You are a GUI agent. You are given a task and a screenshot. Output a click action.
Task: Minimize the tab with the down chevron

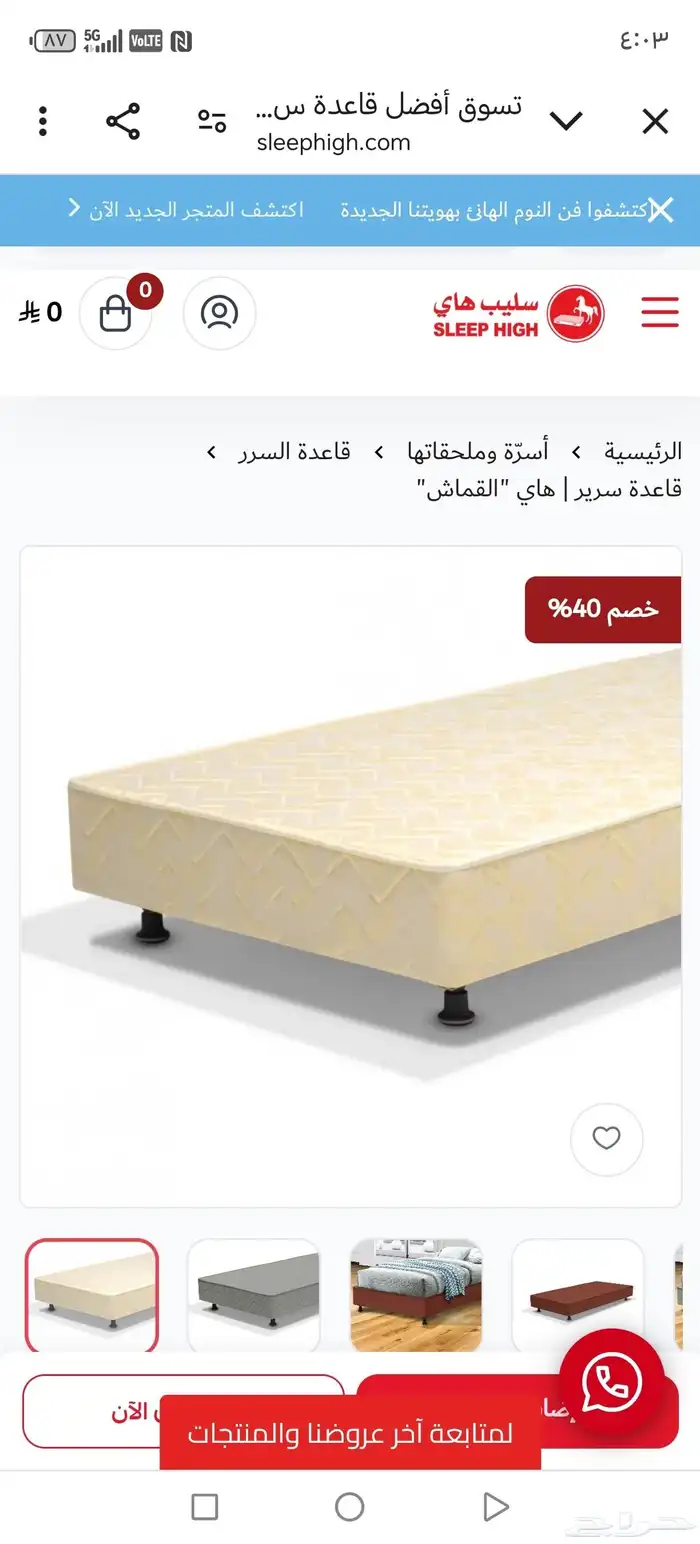[x=566, y=122]
